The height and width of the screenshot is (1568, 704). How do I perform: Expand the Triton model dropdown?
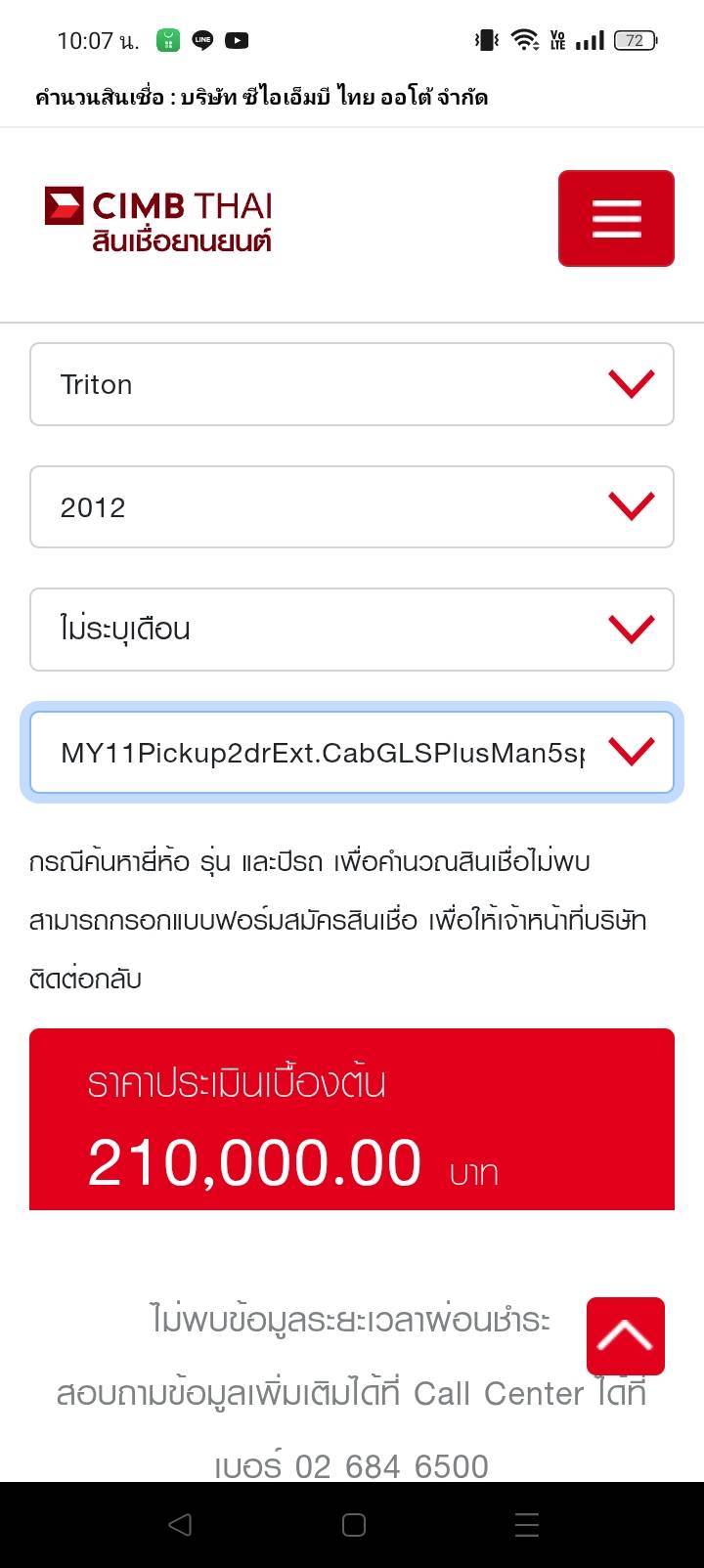(x=352, y=384)
